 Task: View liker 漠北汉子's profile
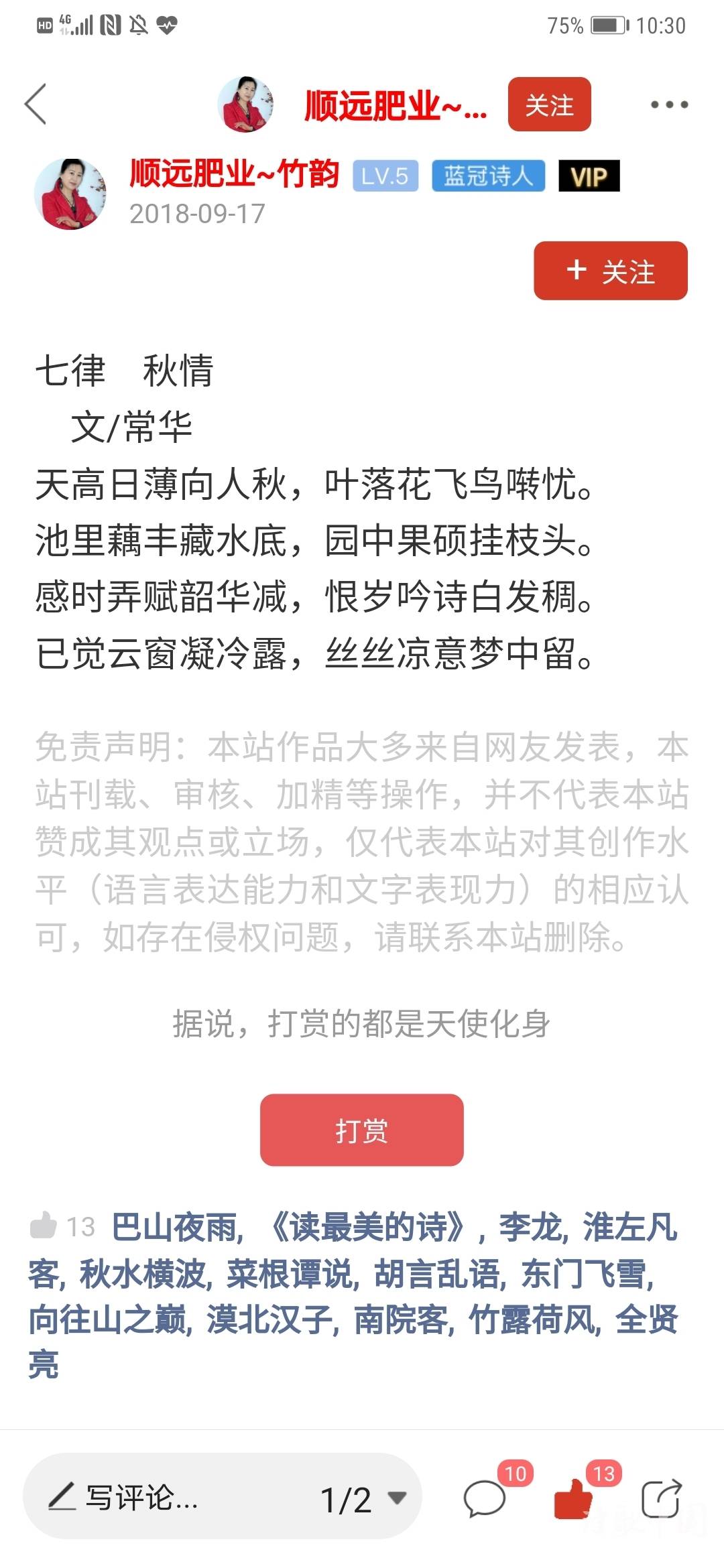(x=271, y=1319)
